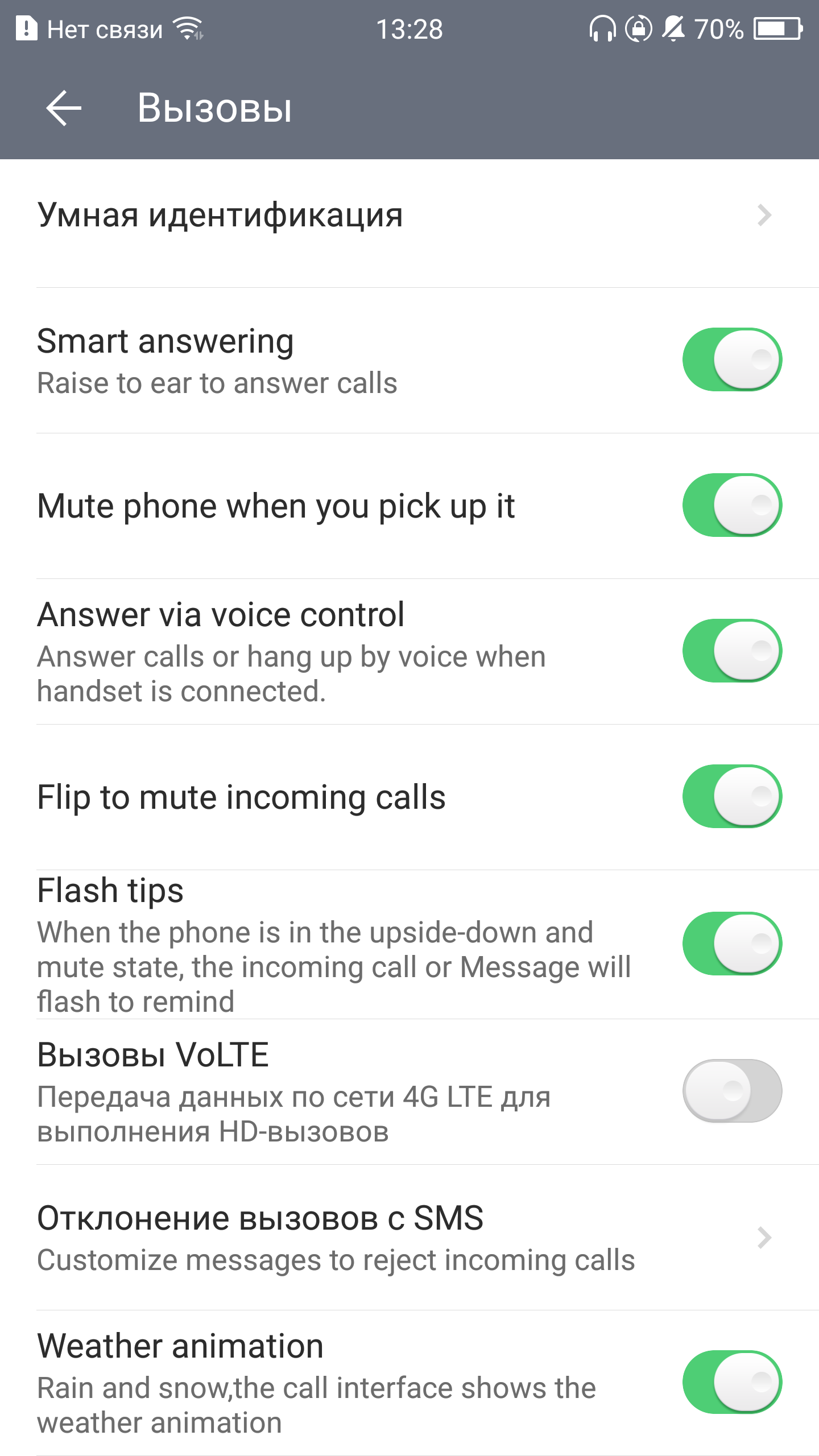
Task: Switch off Answer via voice control
Action: click(x=732, y=651)
